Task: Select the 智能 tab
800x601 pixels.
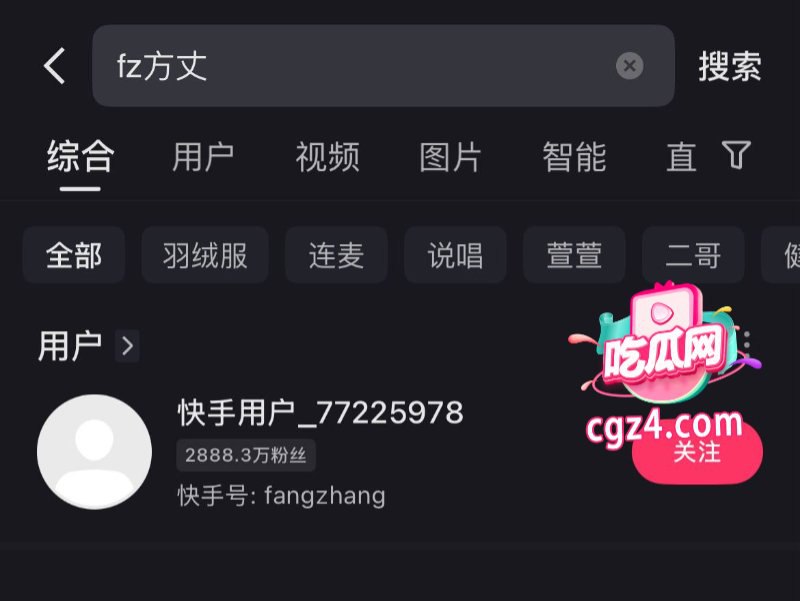Action: pyautogui.click(x=574, y=157)
